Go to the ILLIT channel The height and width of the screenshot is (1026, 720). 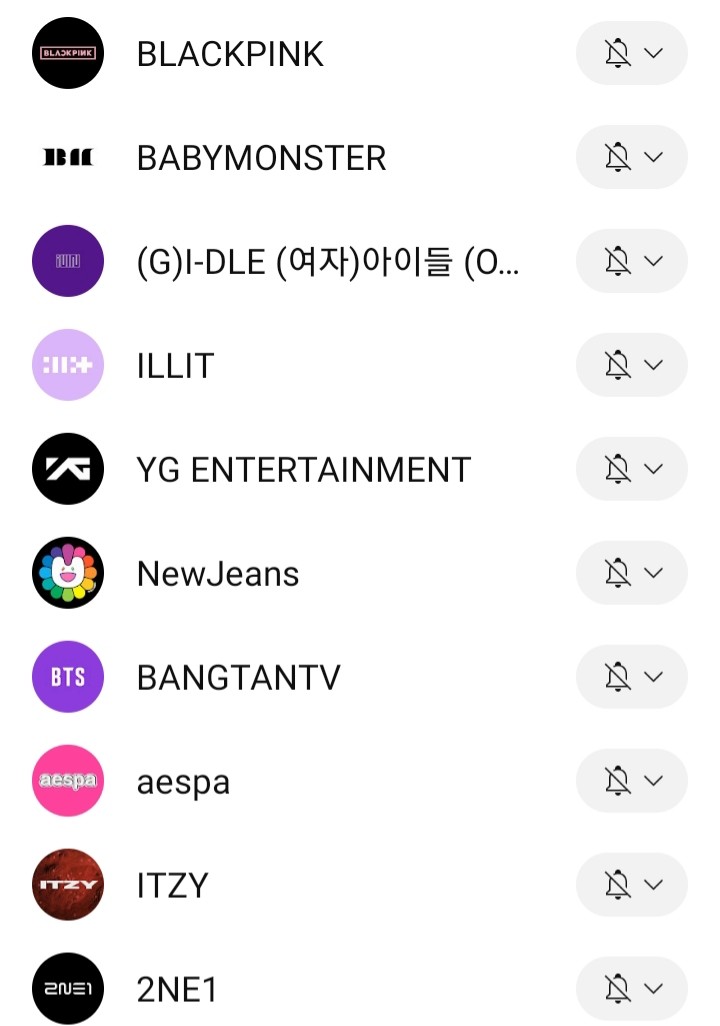coord(175,366)
